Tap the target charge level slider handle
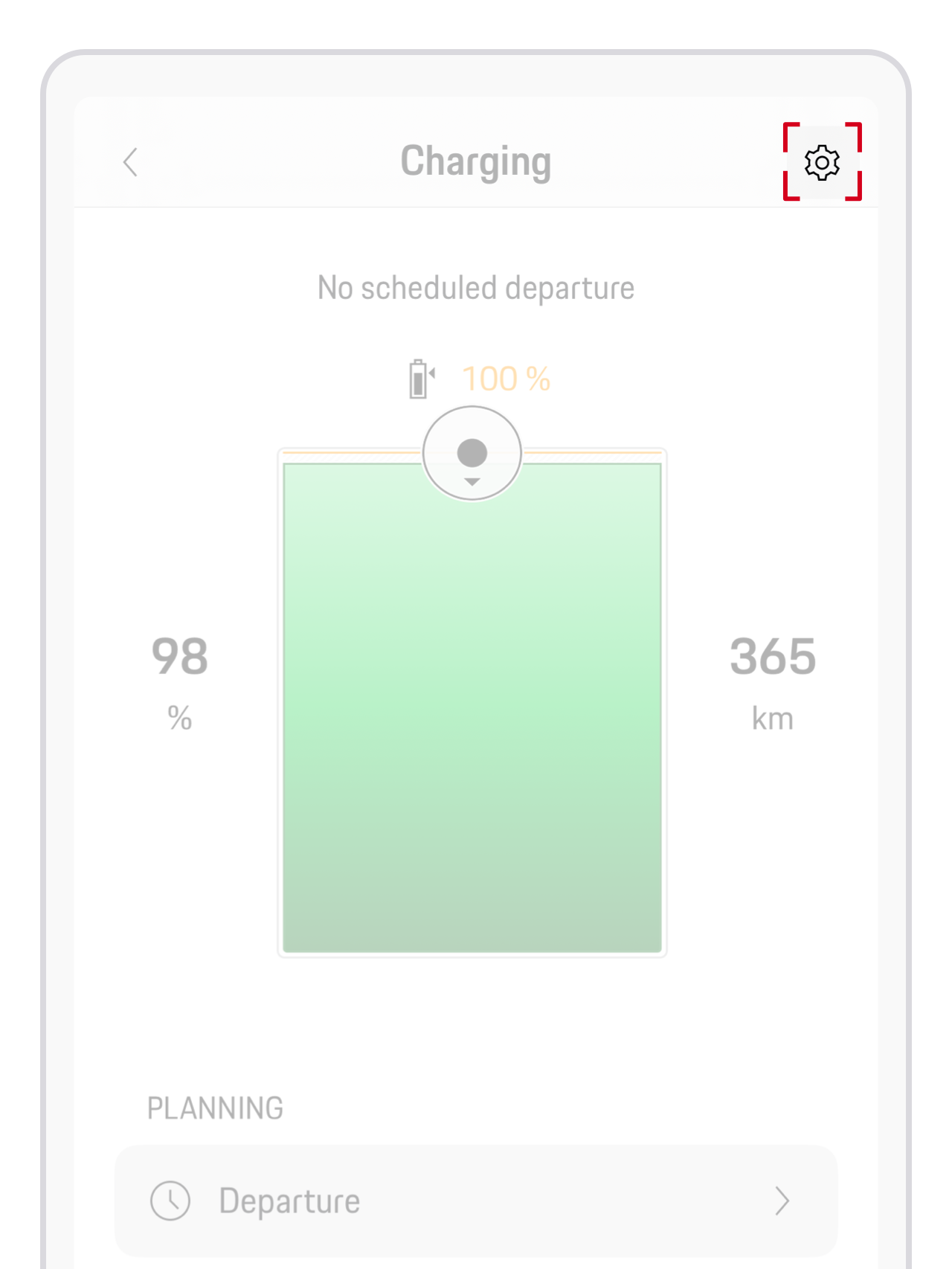The width and height of the screenshot is (952, 1269). (x=472, y=453)
